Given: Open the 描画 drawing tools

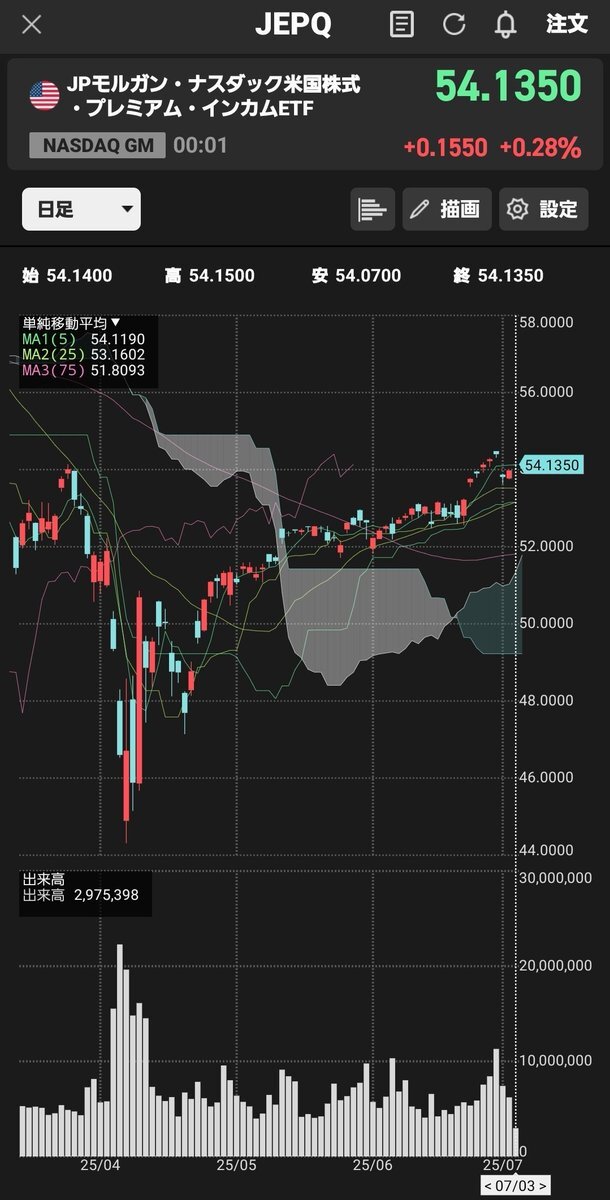Looking at the screenshot, I should click(x=447, y=209).
